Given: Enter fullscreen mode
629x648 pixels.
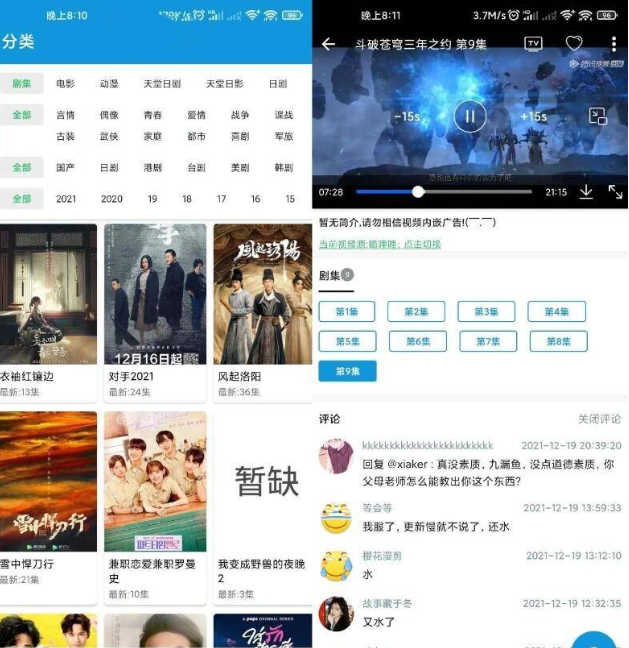Looking at the screenshot, I should (615, 192).
